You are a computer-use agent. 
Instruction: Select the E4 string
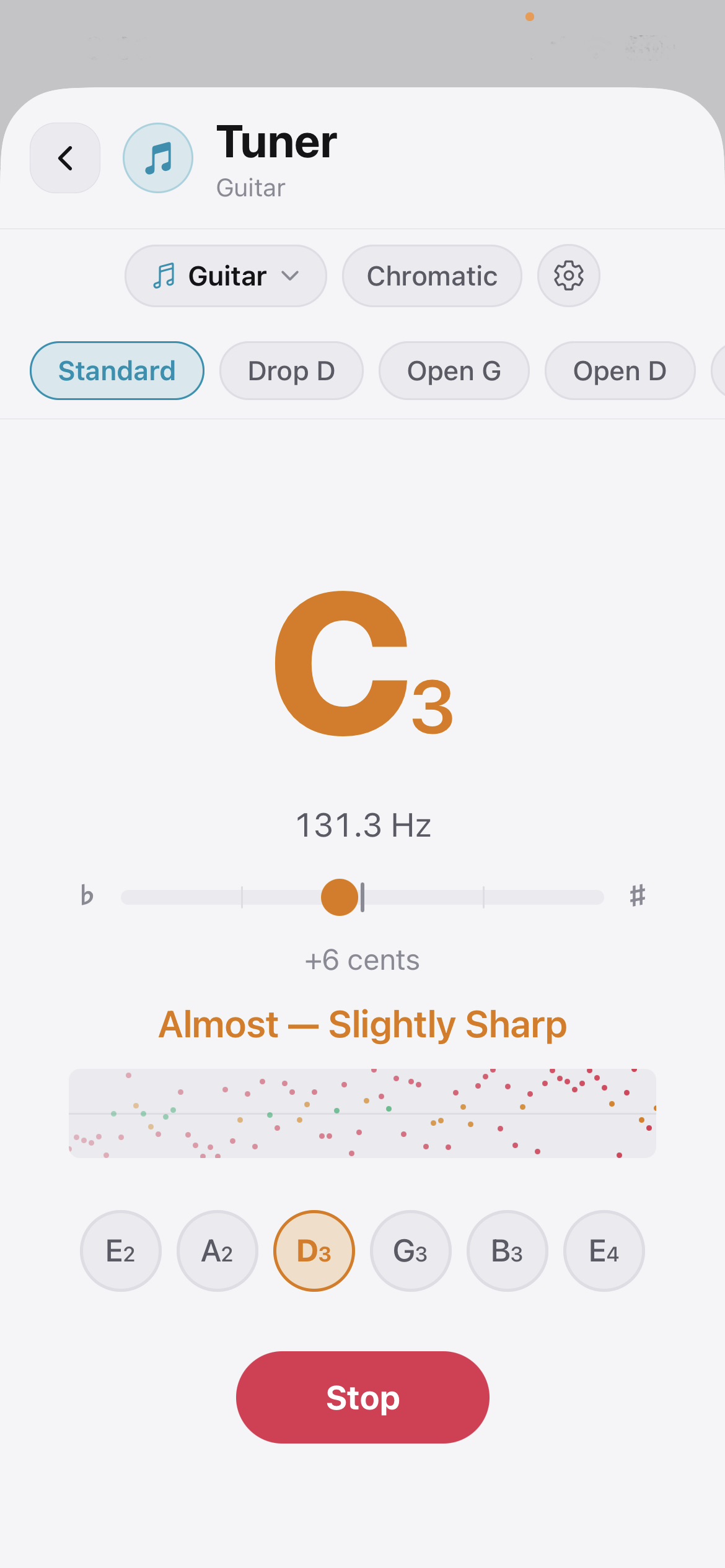pyautogui.click(x=604, y=1251)
